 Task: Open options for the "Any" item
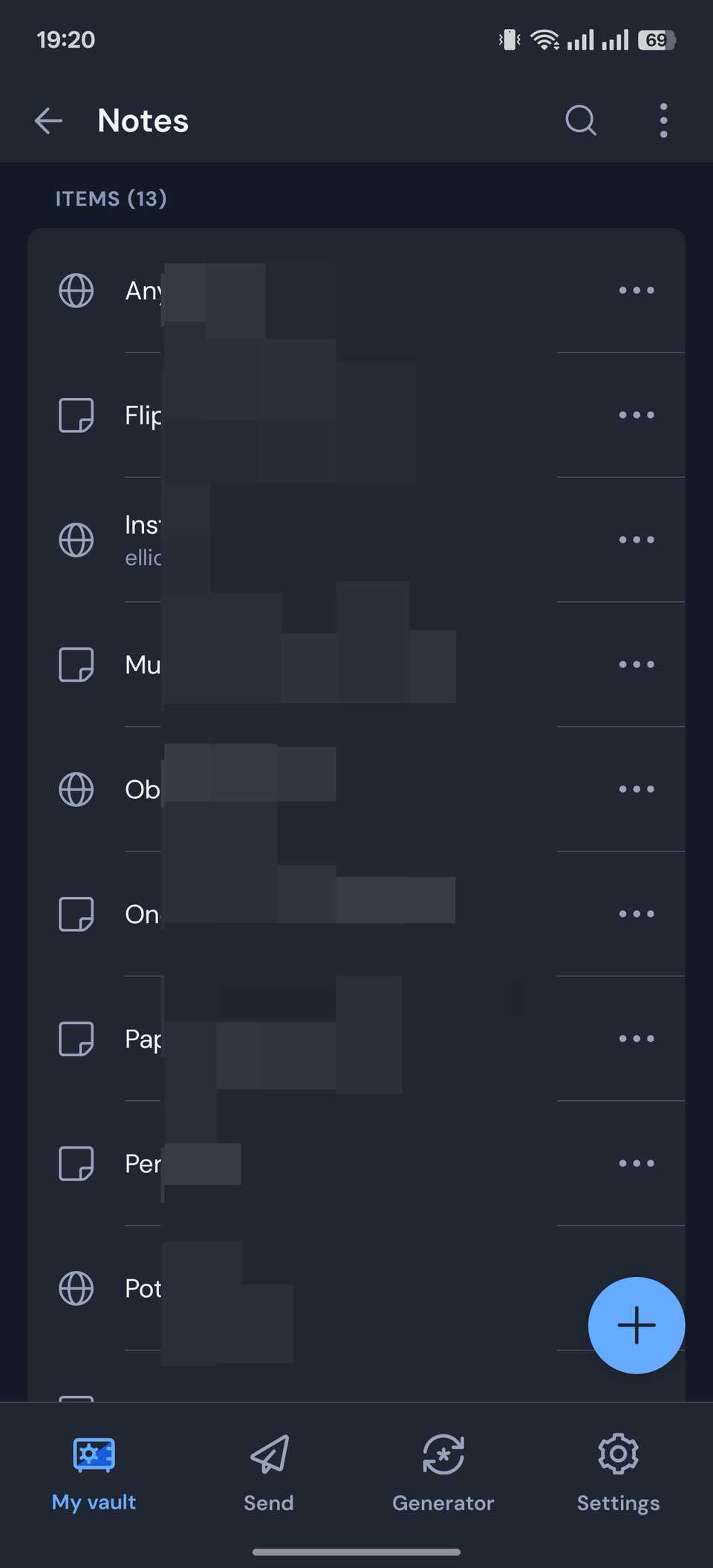coord(637,290)
